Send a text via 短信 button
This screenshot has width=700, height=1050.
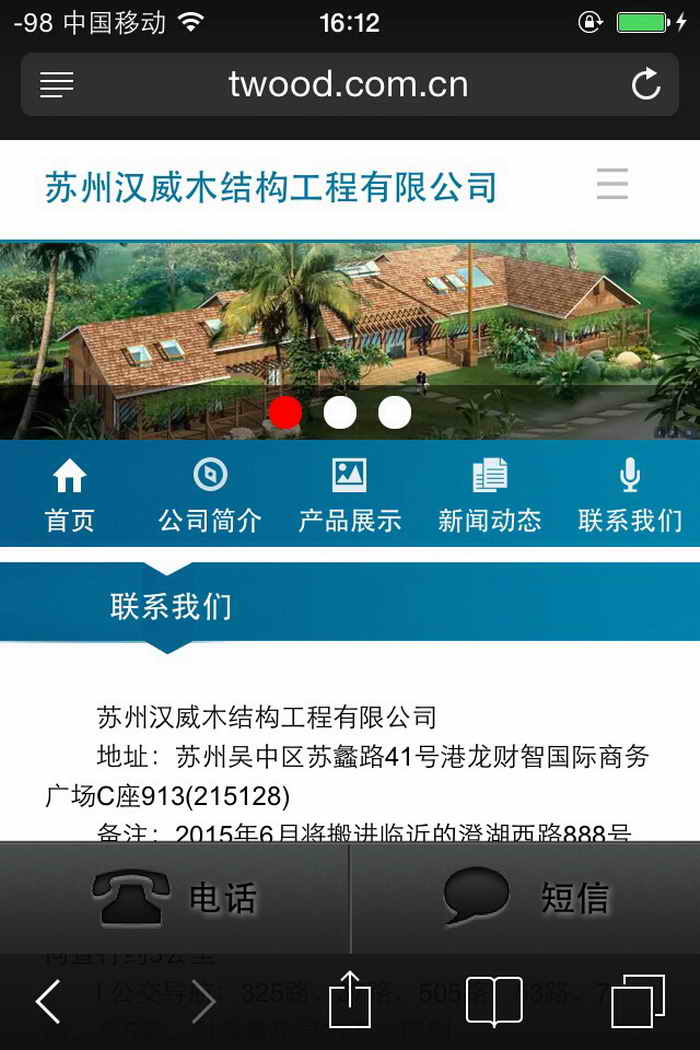click(x=525, y=897)
